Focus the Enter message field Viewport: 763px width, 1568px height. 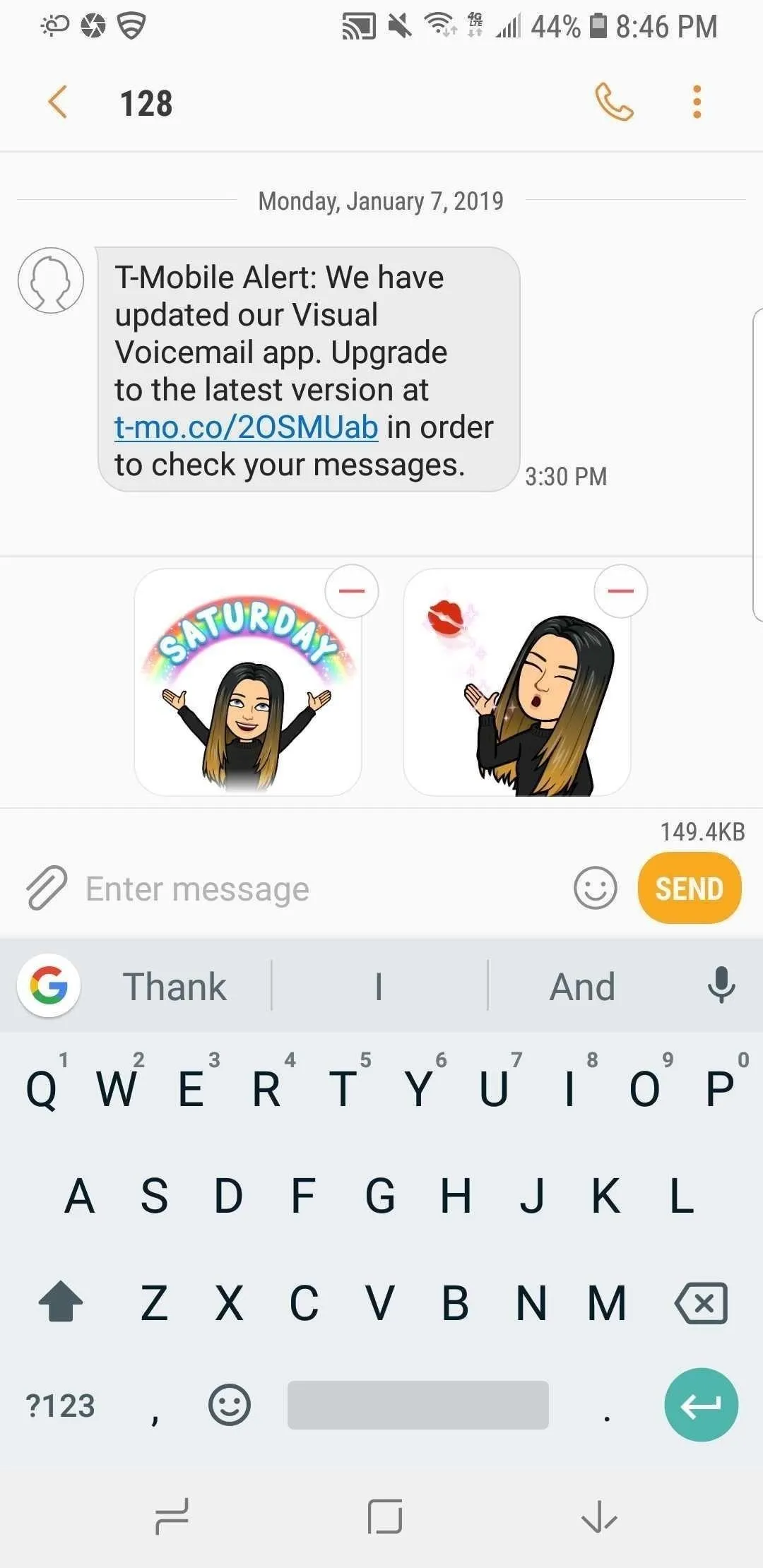point(321,889)
